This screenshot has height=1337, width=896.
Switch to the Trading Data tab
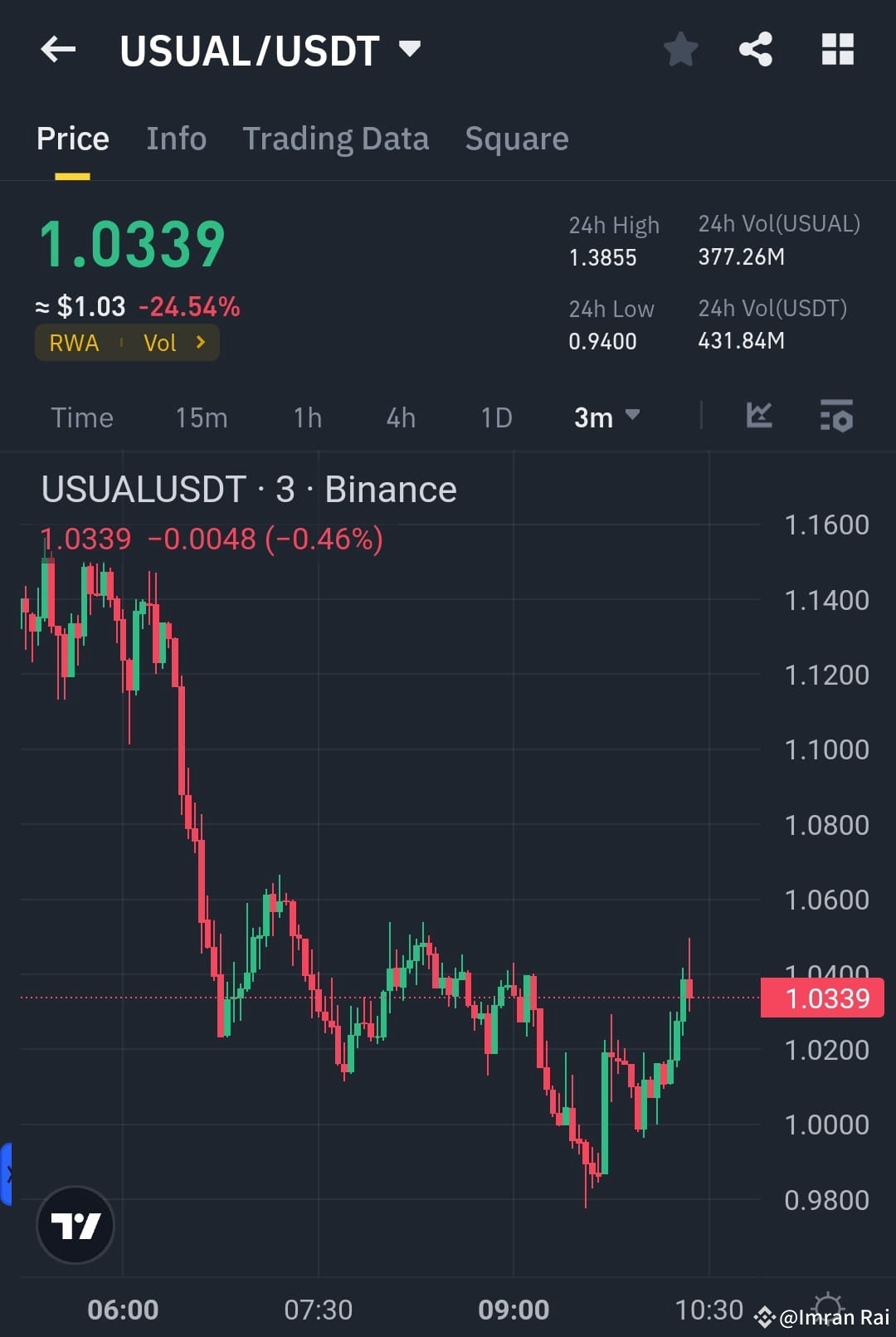335,139
